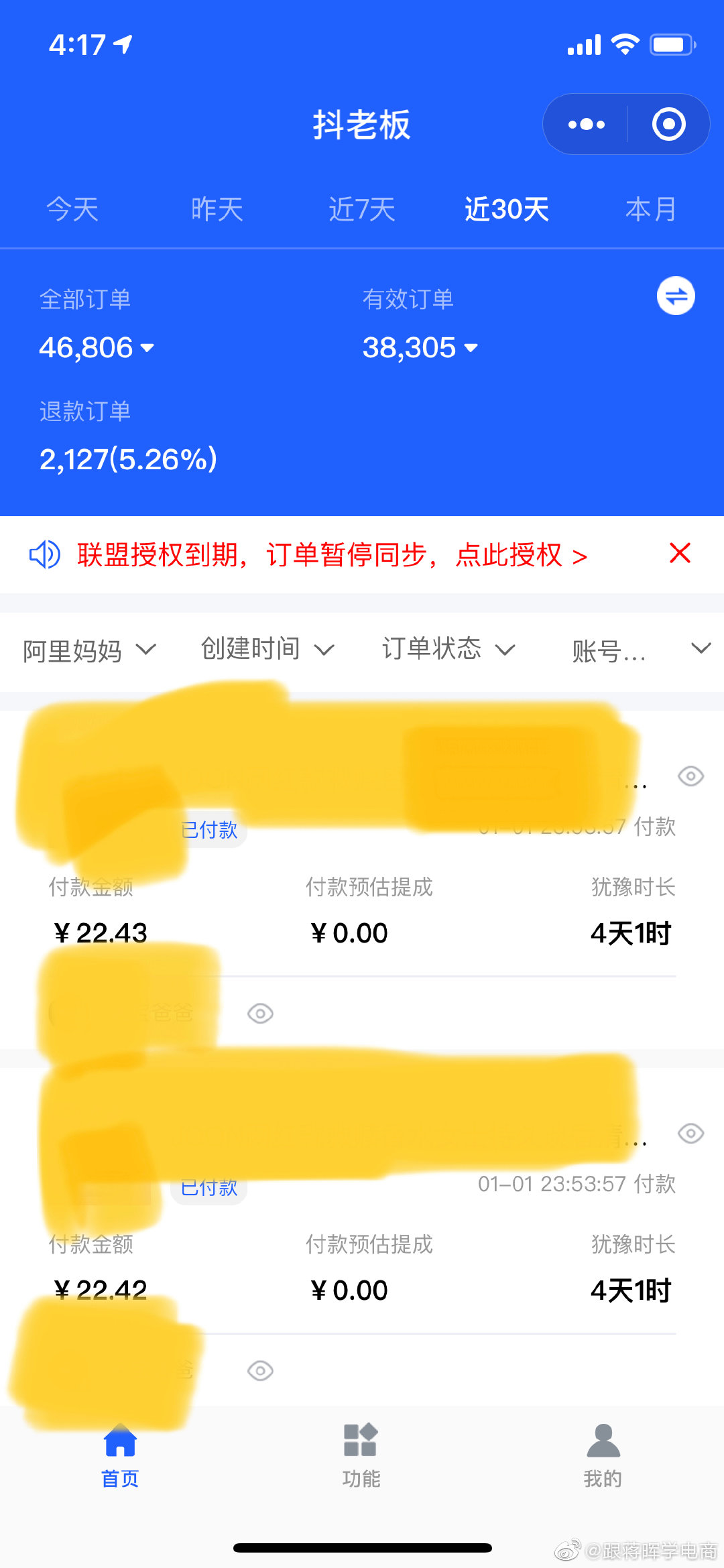
Task: Open the 联盟授权到期 authorization link
Action: tap(332, 555)
